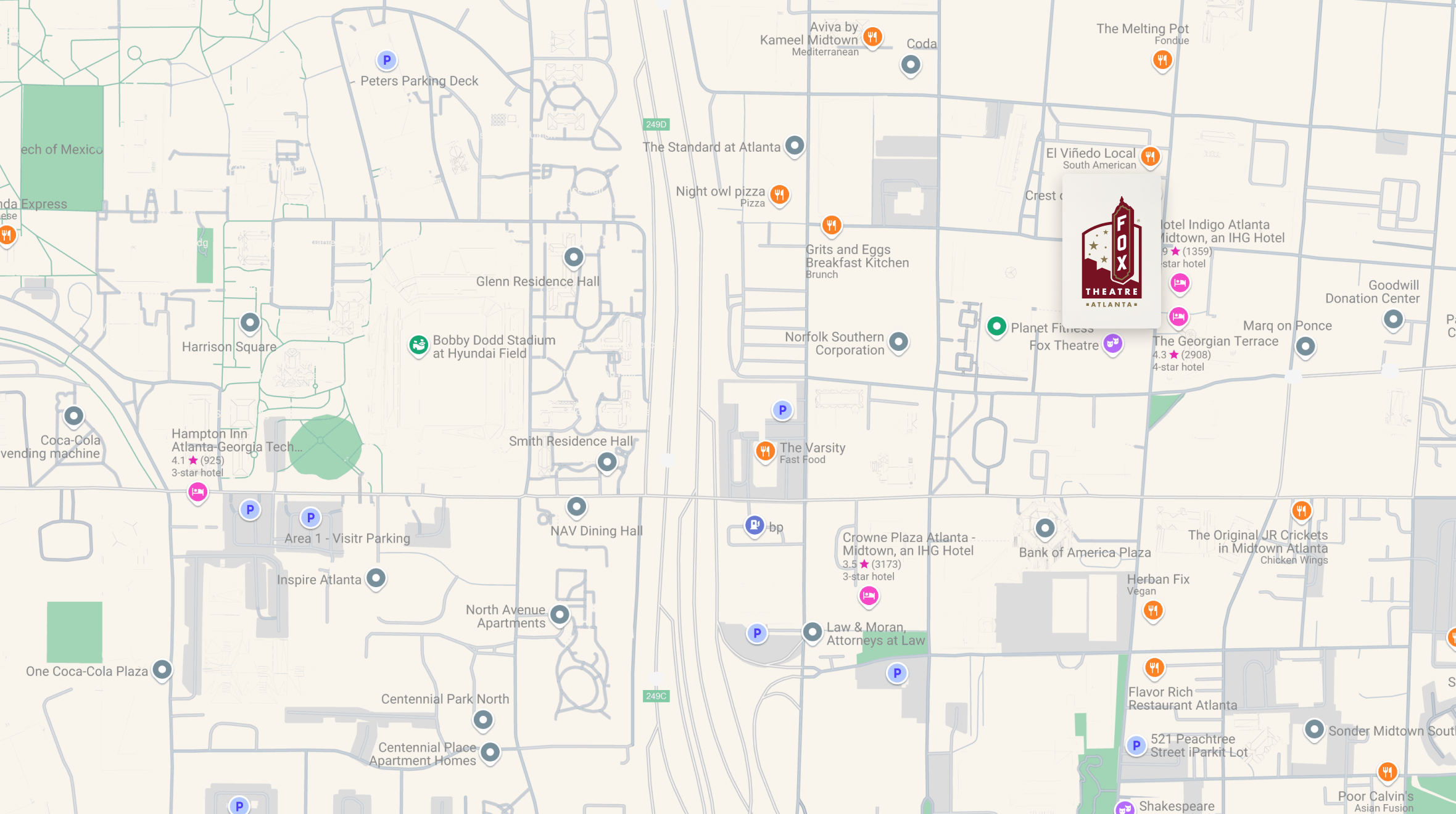Tap the Planet Fitness marker
The width and height of the screenshot is (1456, 814).
tap(996, 326)
